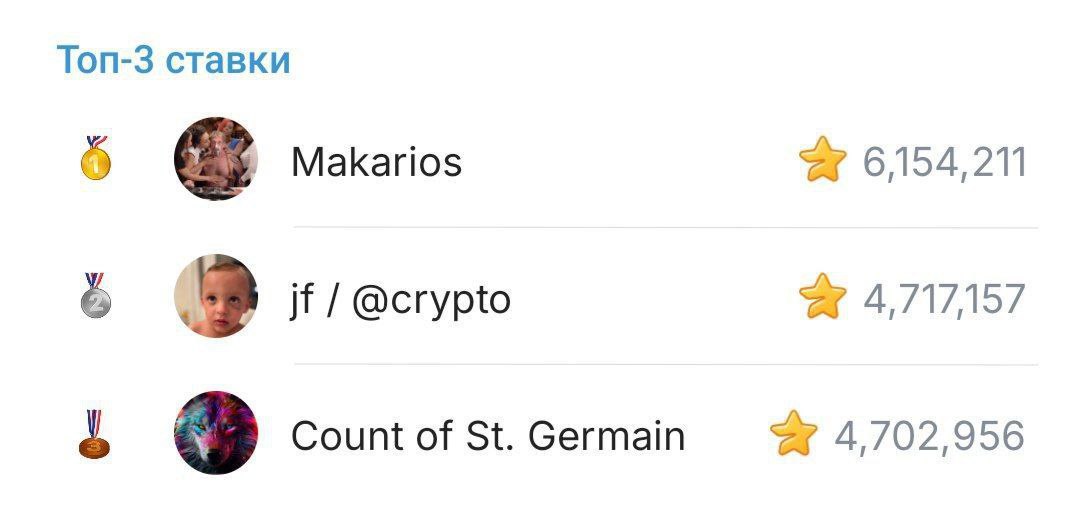This screenshot has height=521, width=1080.
Task: Open the jf / @crypto bidder row
Action: [400, 298]
